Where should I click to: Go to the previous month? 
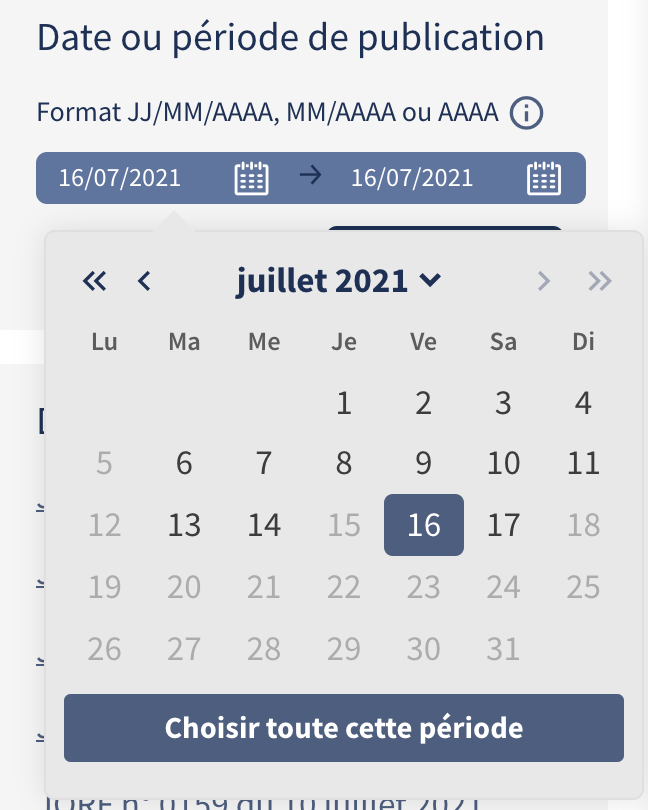pyautogui.click(x=144, y=281)
